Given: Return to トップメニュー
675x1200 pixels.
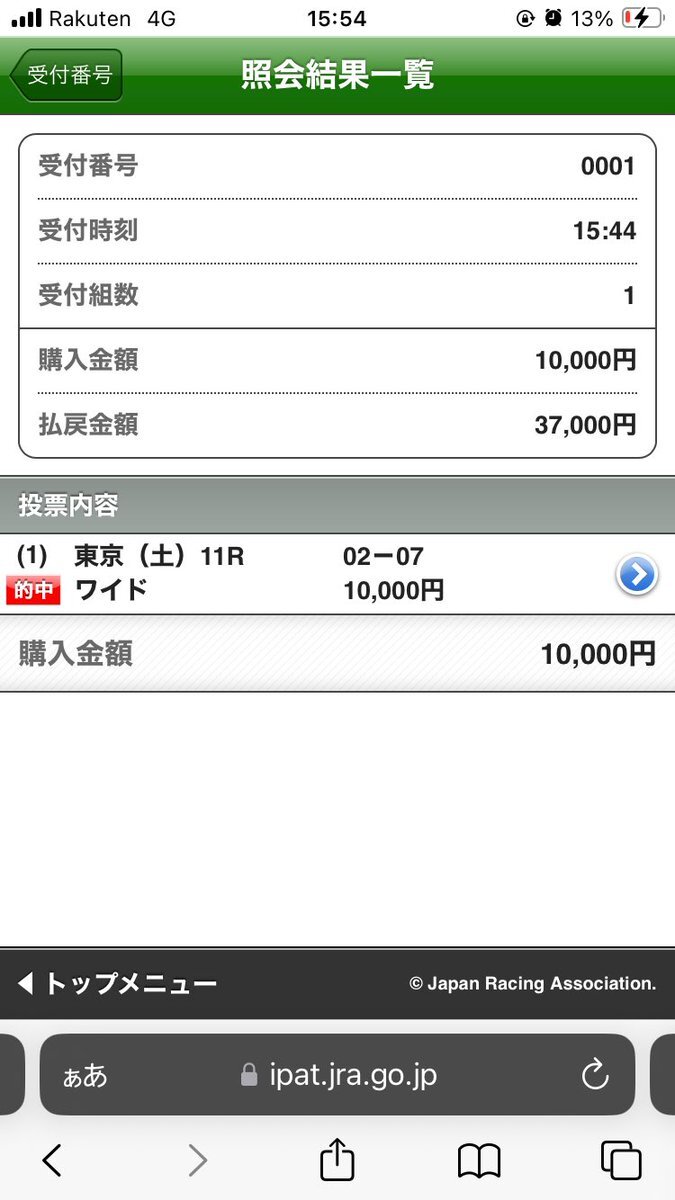Looking at the screenshot, I should pos(117,984).
